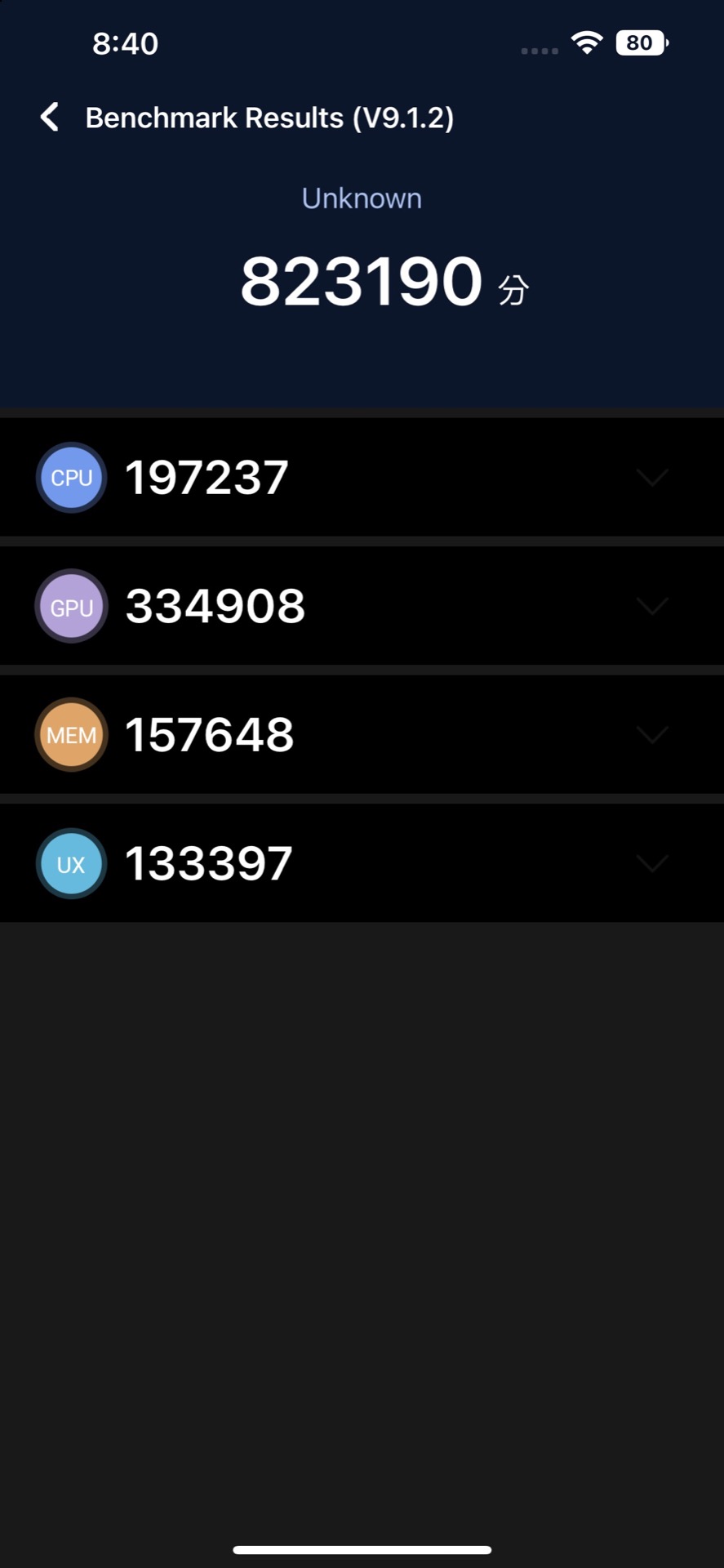724x1568 pixels.
Task: Expand the GPU score breakdown
Action: click(651, 606)
